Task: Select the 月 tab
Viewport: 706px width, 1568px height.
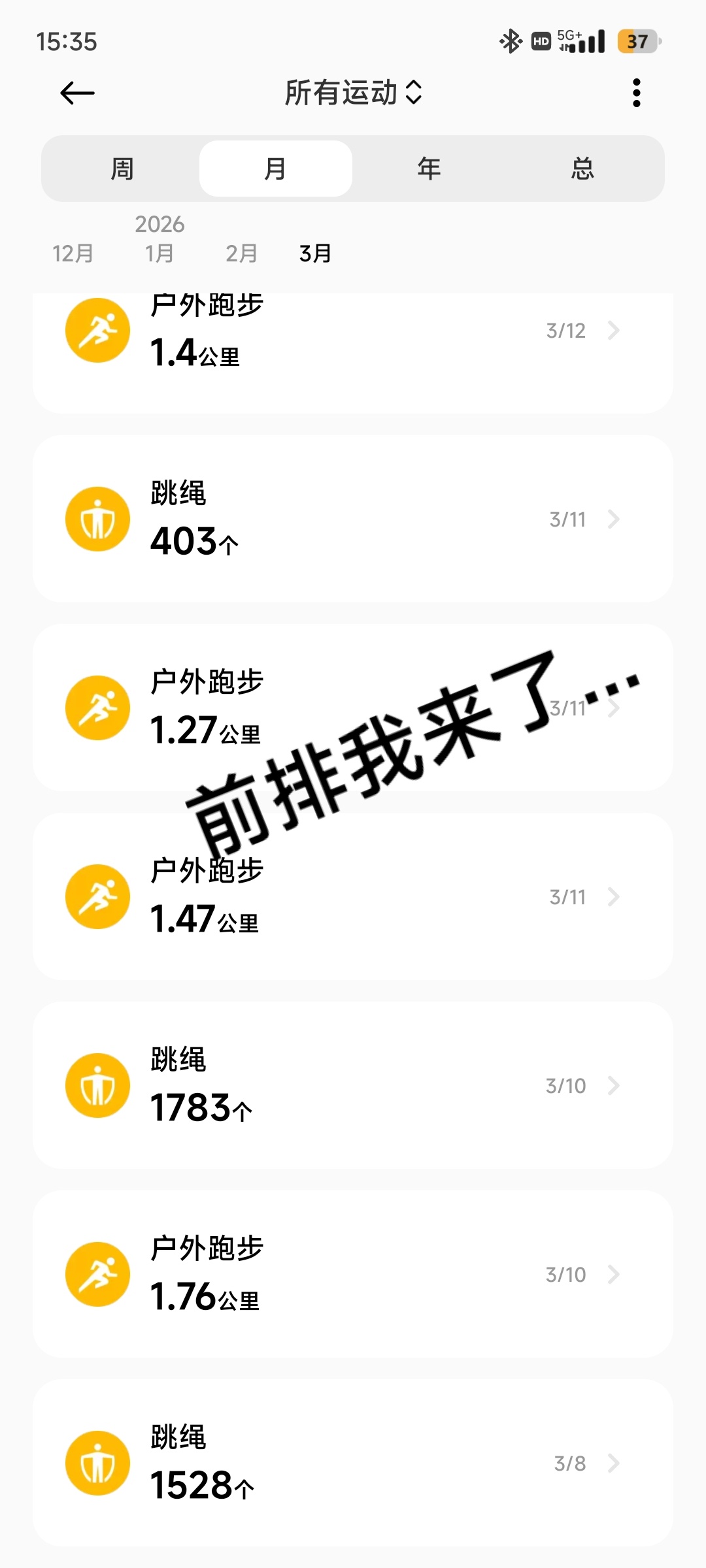Action: point(276,169)
